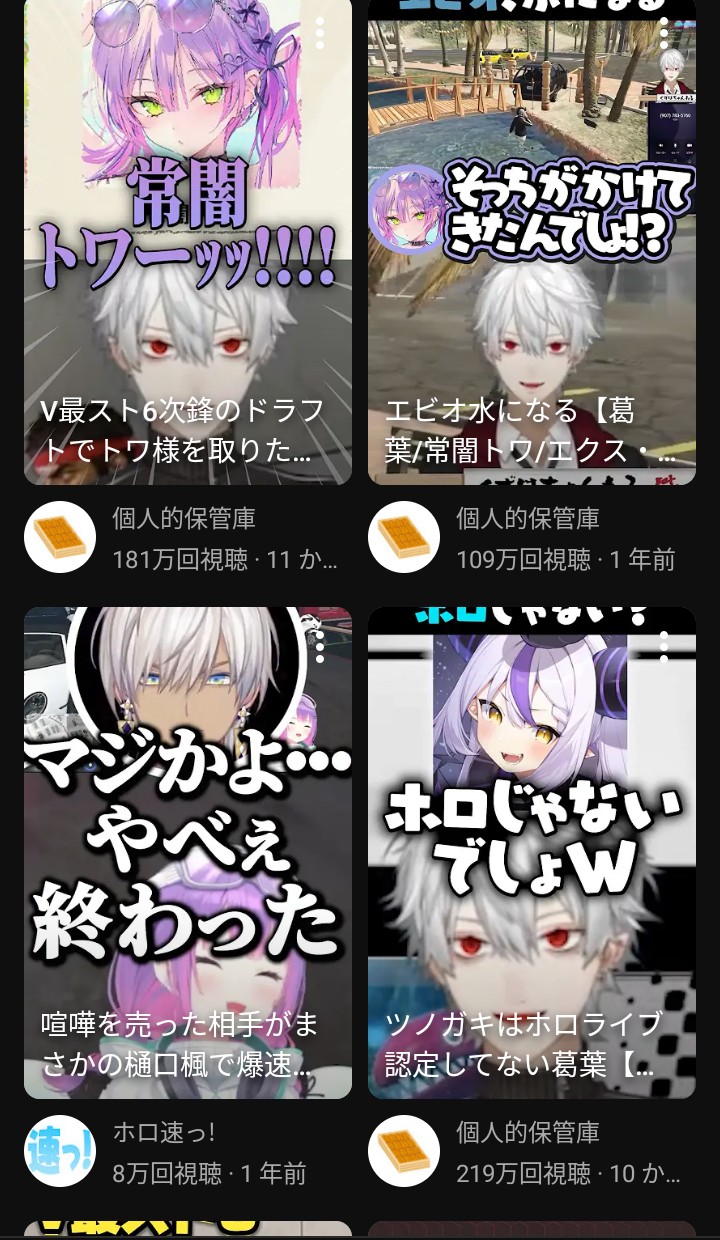Open the ホロ速っ! channel avatar

[60, 1151]
